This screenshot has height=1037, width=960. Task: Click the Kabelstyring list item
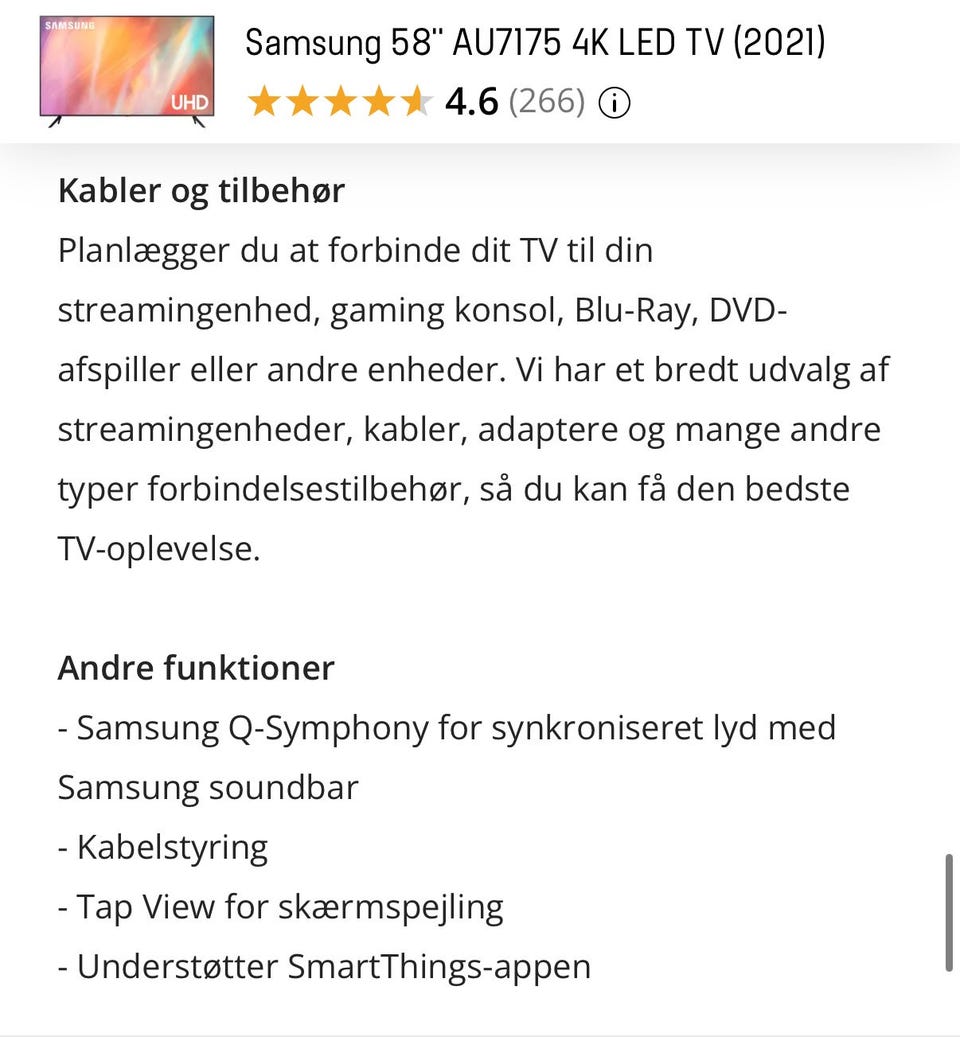coord(163,846)
